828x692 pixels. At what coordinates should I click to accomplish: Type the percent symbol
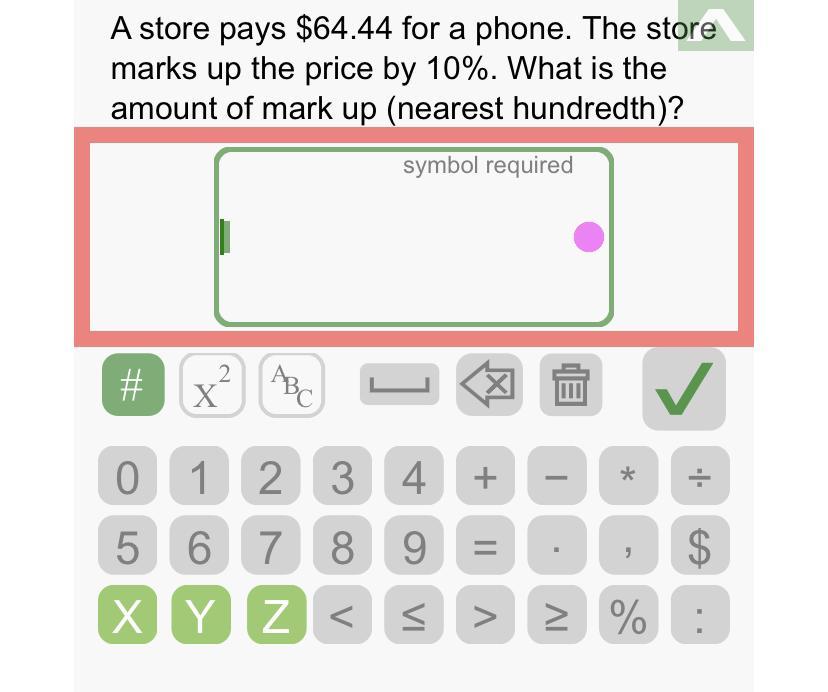coord(628,616)
